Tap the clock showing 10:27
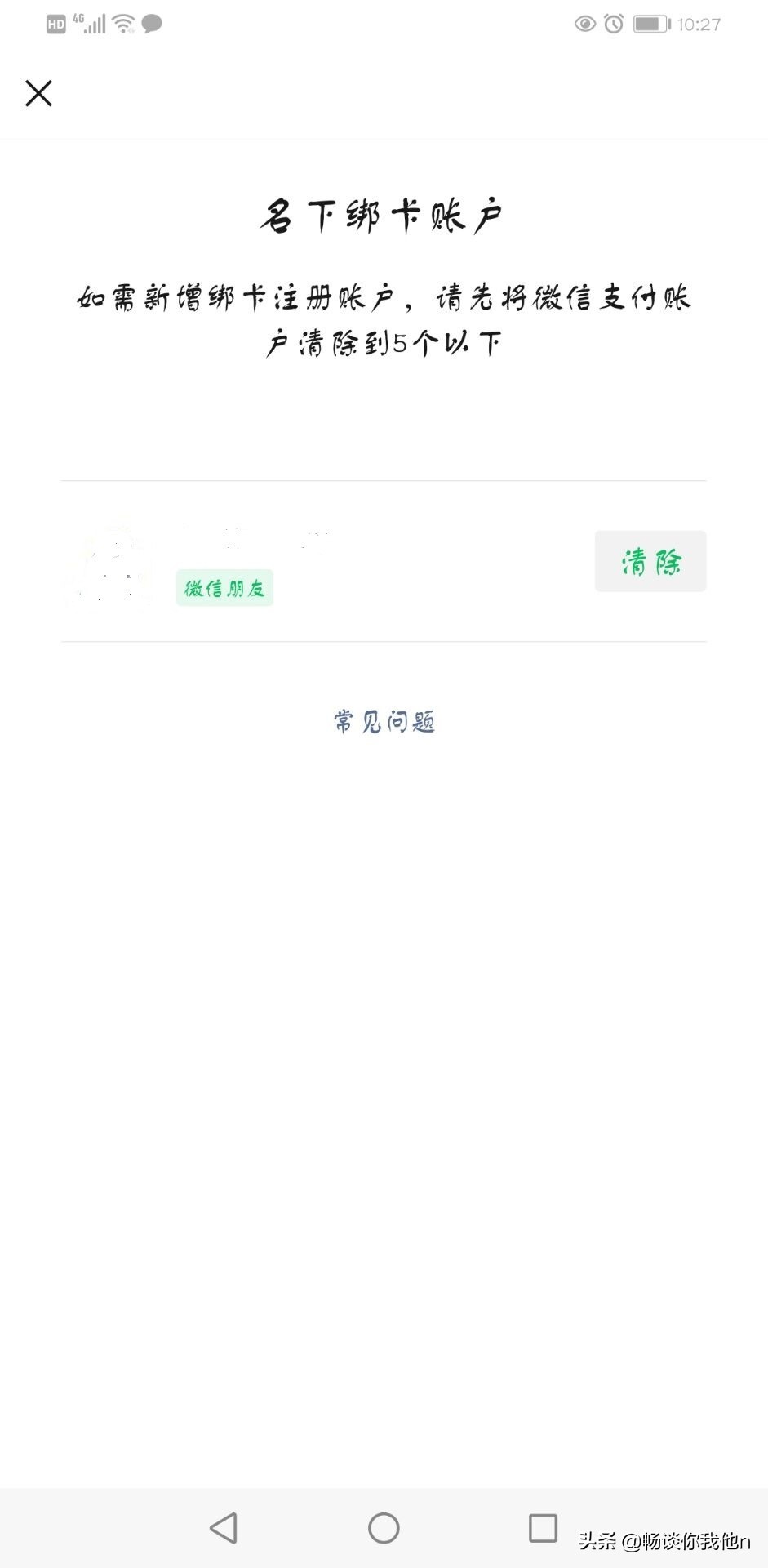This screenshot has height=1568, width=768. click(699, 23)
